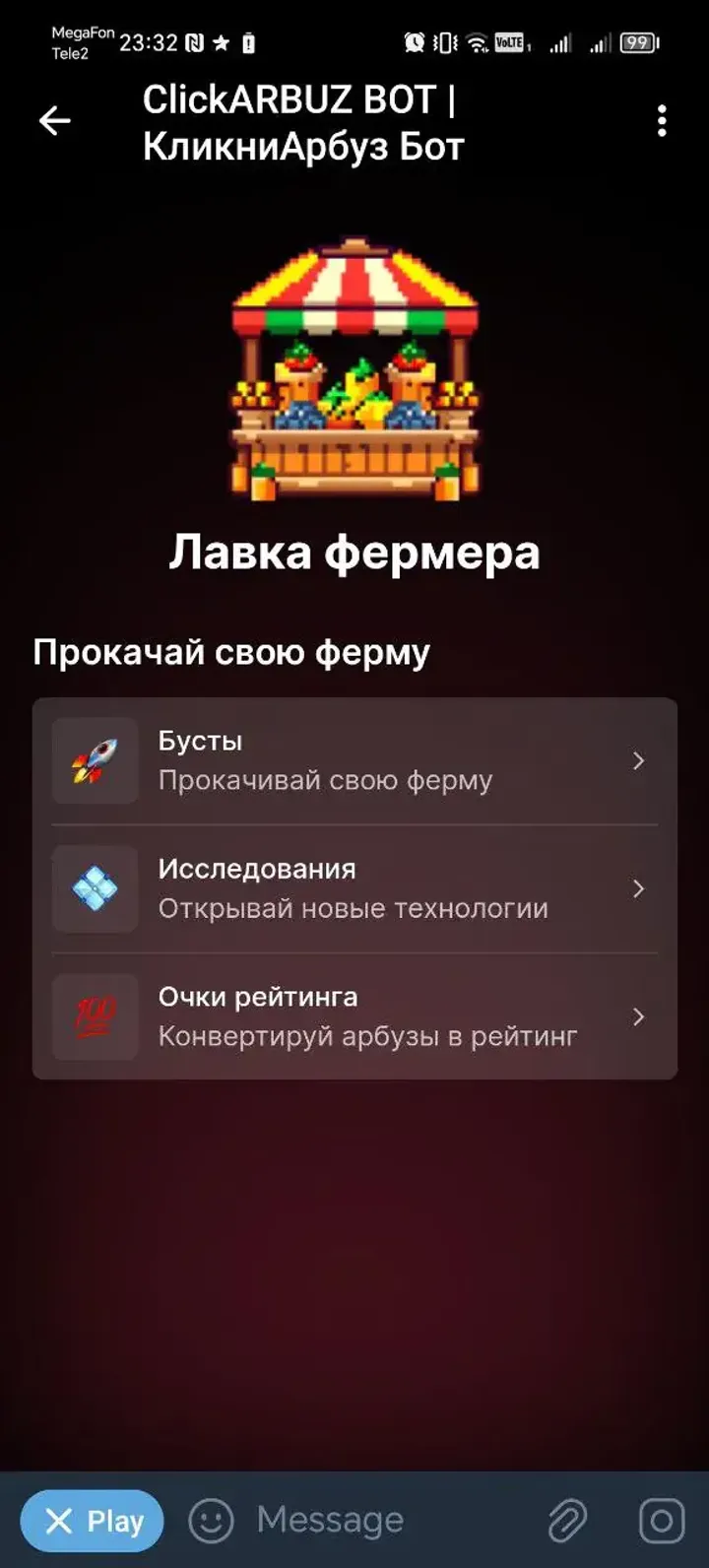This screenshot has height=1568, width=709.
Task: Open the three-dot overflow menu
Action: tap(661, 120)
